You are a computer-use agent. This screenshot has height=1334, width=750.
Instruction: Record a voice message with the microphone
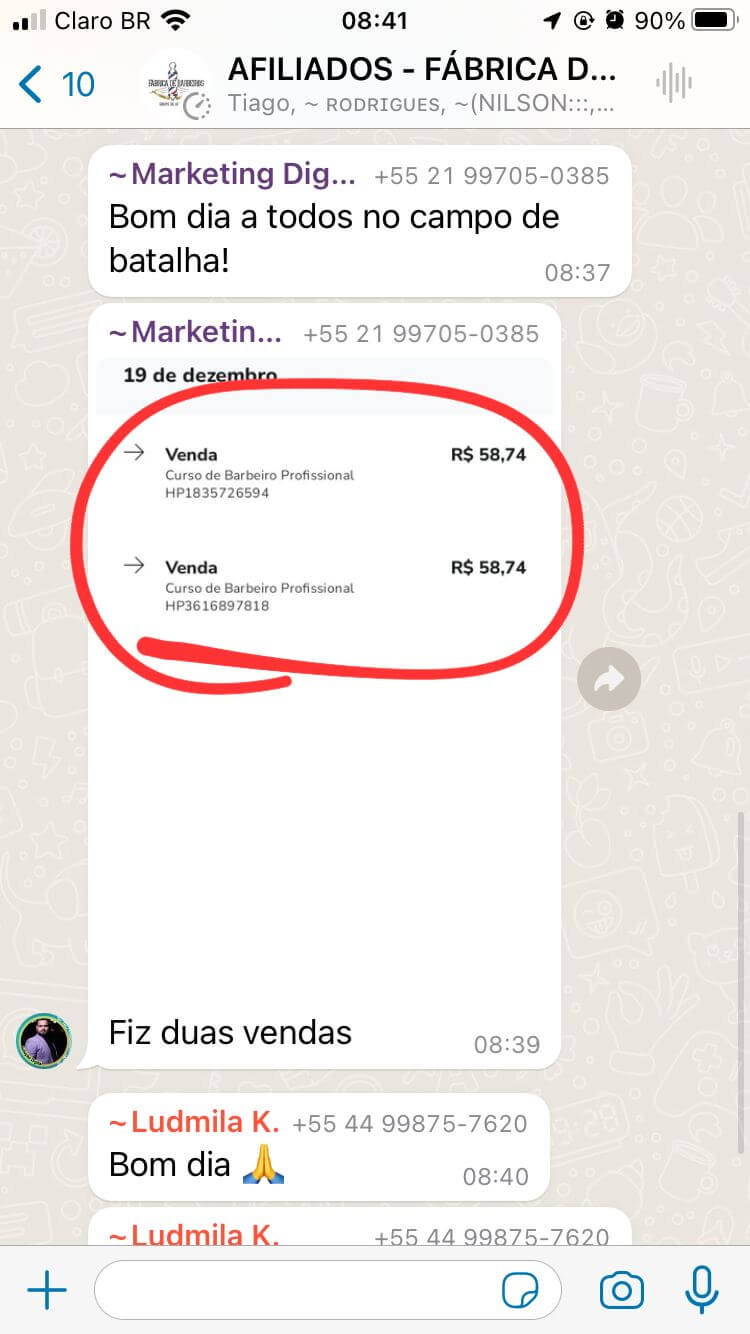click(x=701, y=1290)
